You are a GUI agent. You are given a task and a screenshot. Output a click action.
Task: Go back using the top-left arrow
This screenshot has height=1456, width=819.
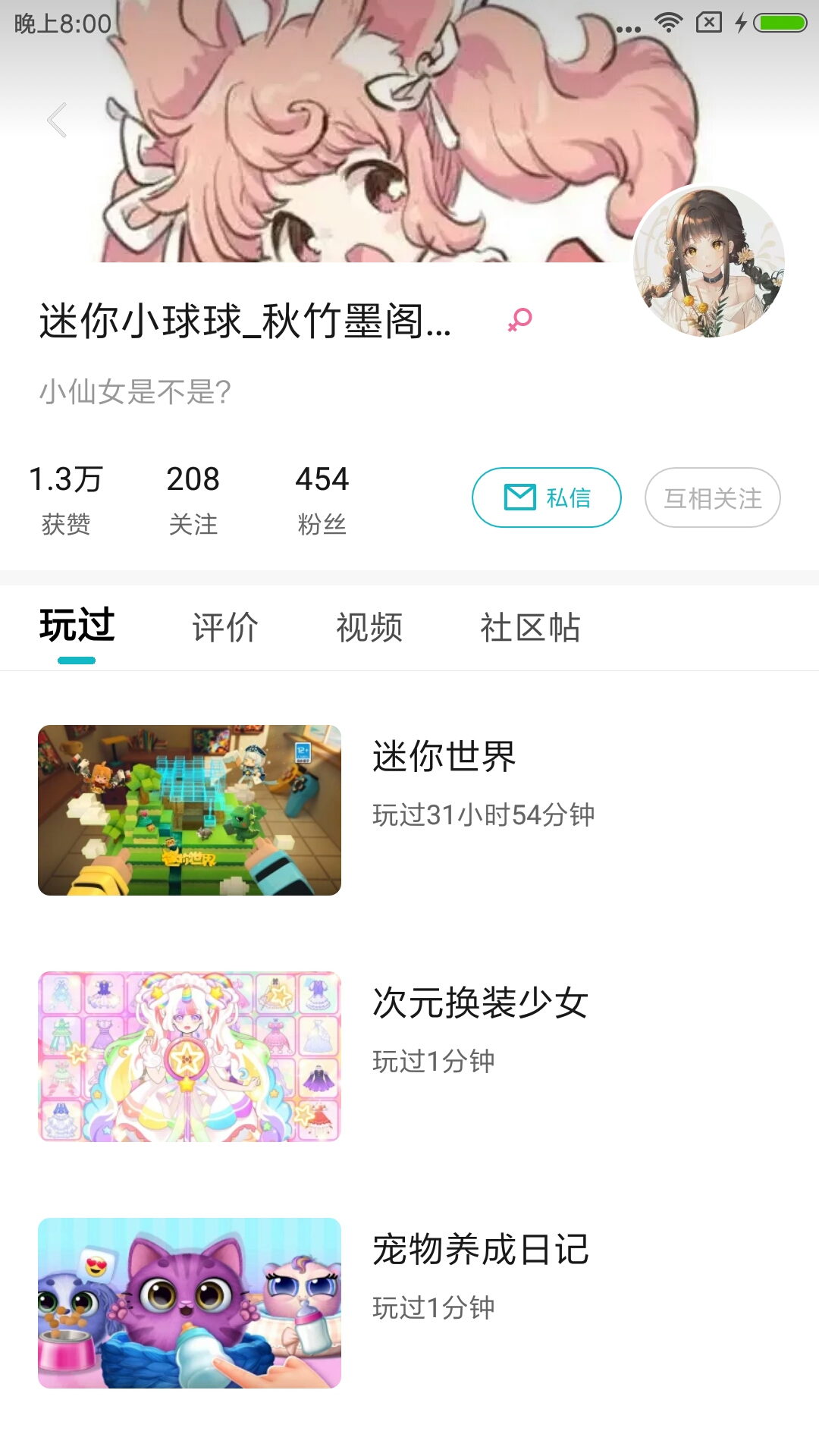tap(57, 121)
